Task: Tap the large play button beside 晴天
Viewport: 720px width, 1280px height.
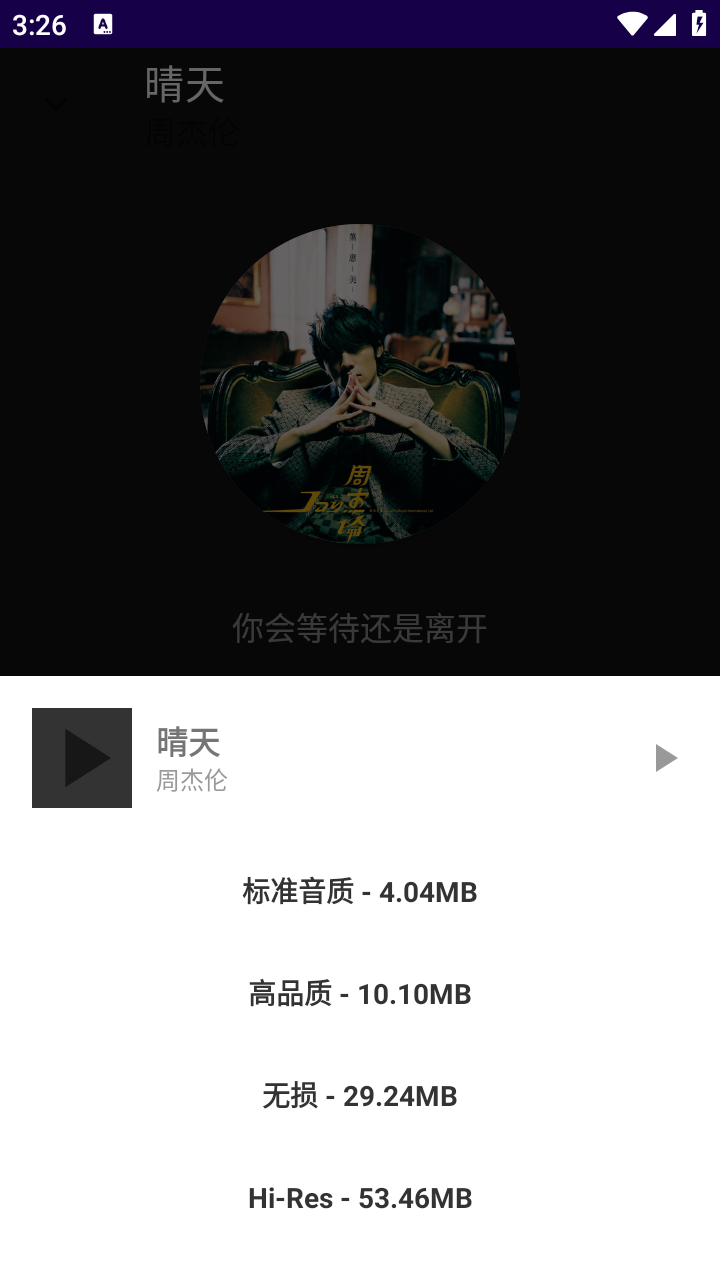Action: pos(81,757)
